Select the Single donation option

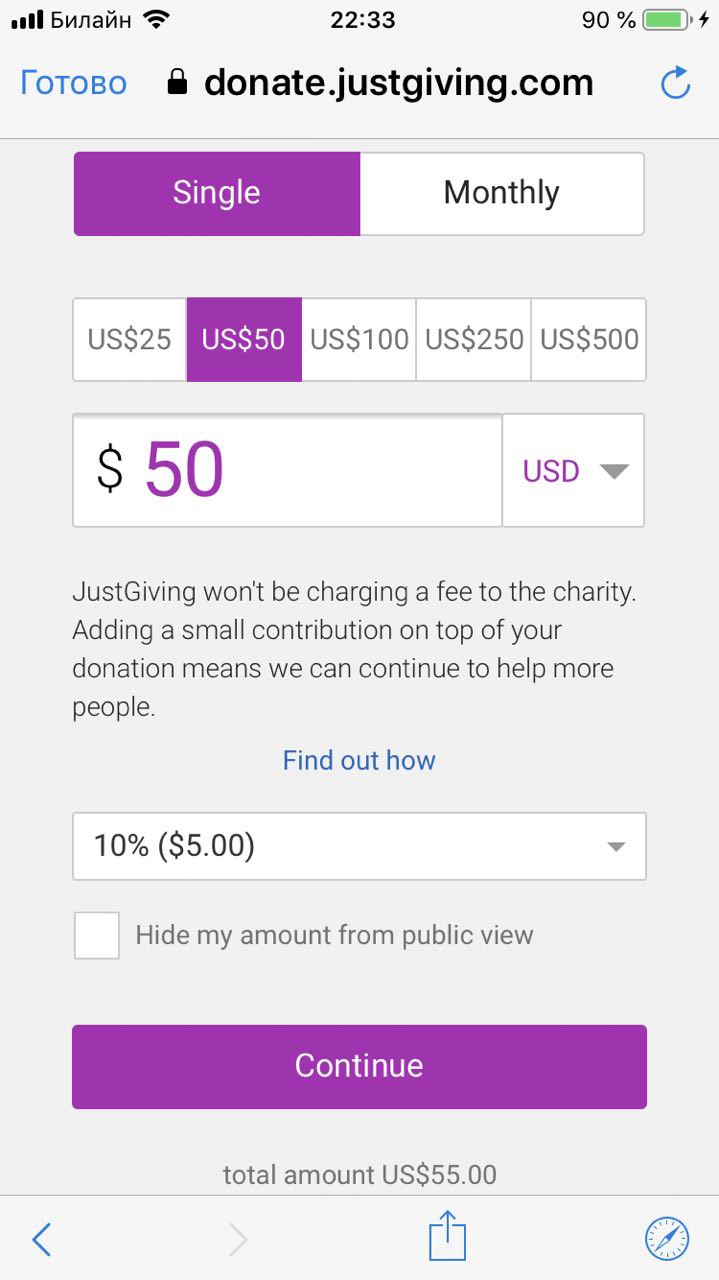pos(217,193)
